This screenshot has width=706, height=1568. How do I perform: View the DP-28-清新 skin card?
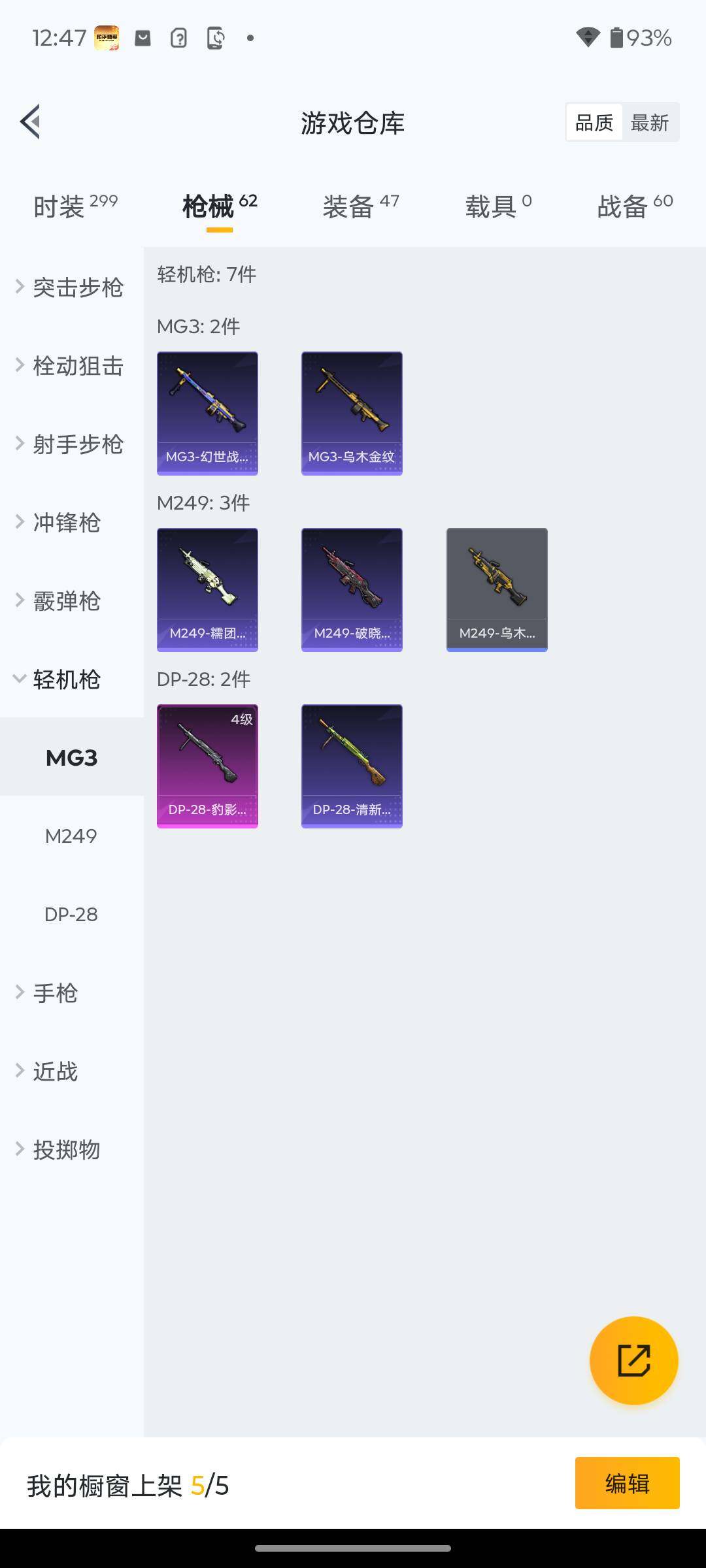click(x=352, y=766)
